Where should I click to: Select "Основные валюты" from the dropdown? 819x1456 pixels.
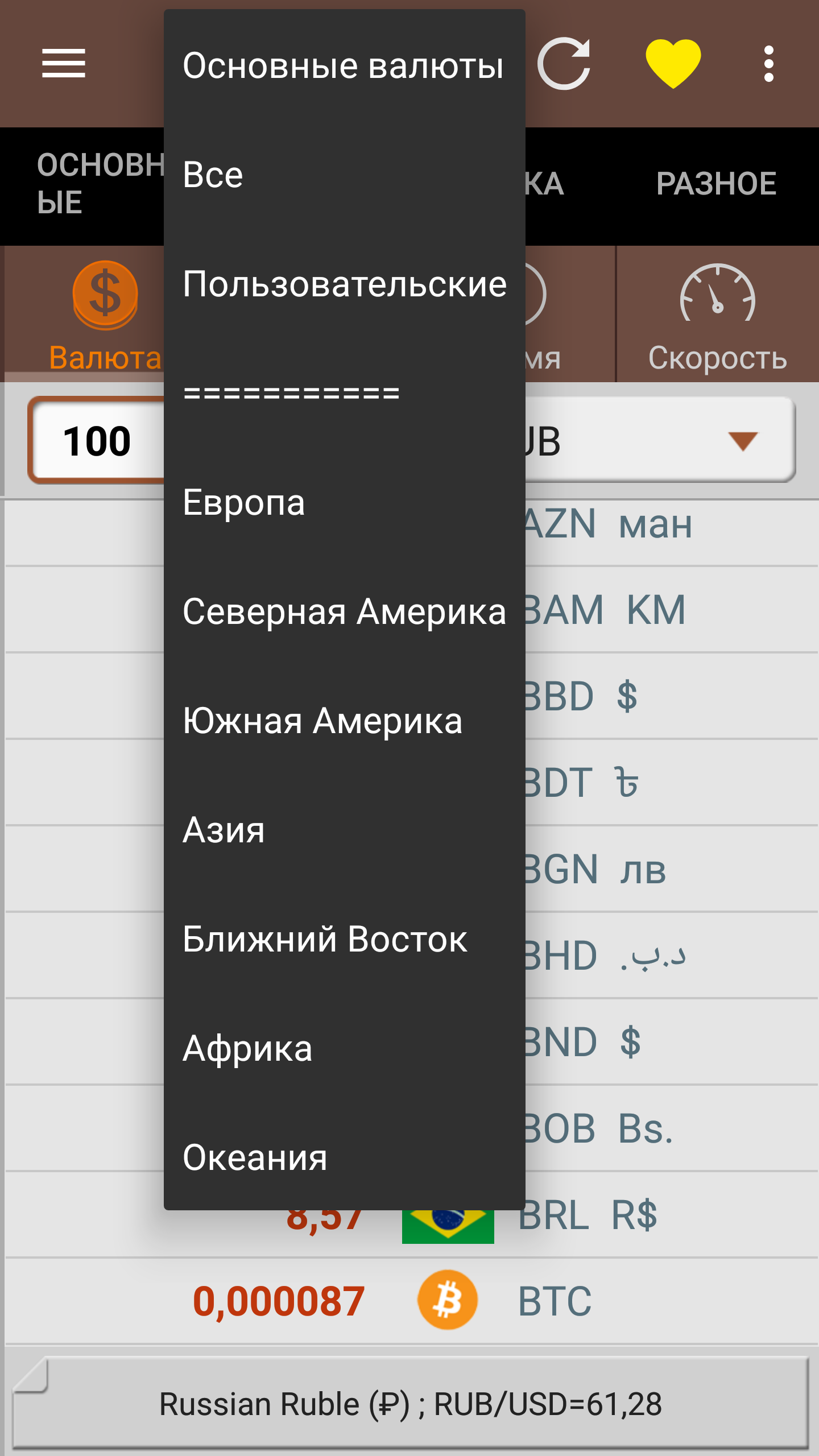click(344, 65)
